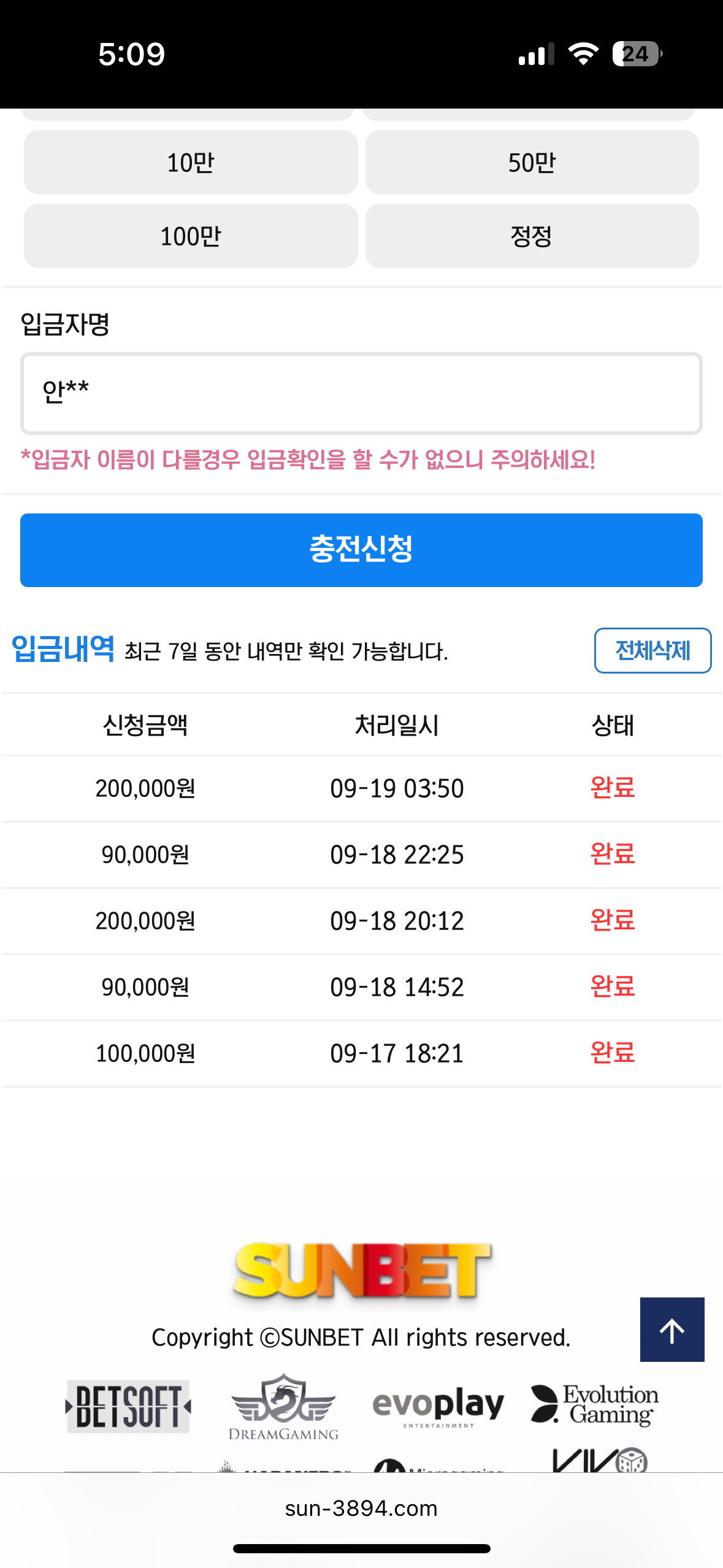Tap the sun-3894.com address bar
The height and width of the screenshot is (1568, 723).
(361, 1508)
